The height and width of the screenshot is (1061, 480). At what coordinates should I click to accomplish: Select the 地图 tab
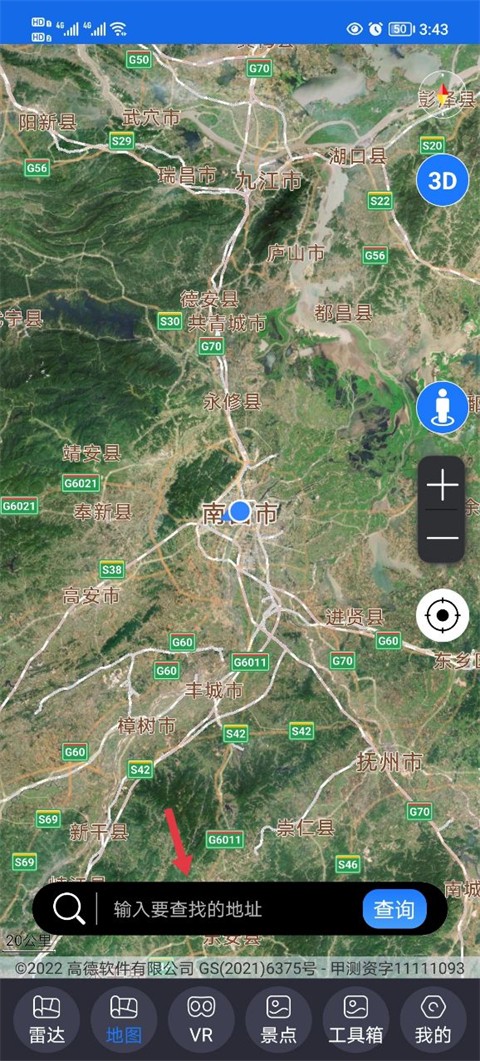point(124,1020)
